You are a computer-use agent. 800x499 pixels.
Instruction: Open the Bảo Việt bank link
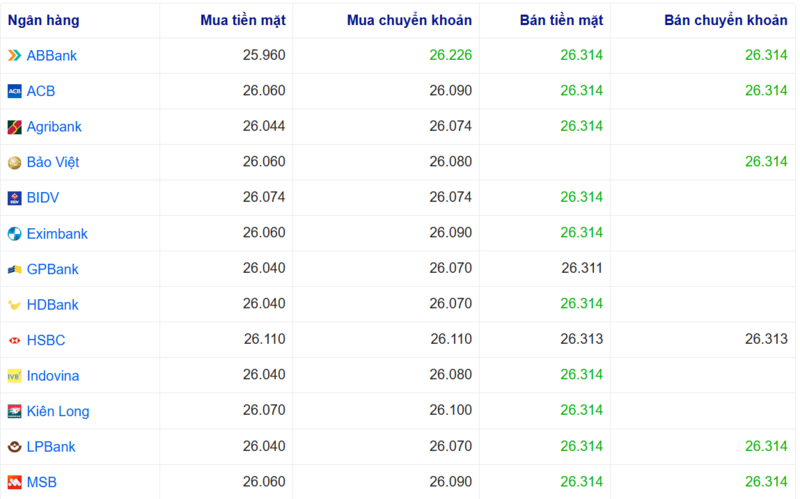click(x=53, y=162)
